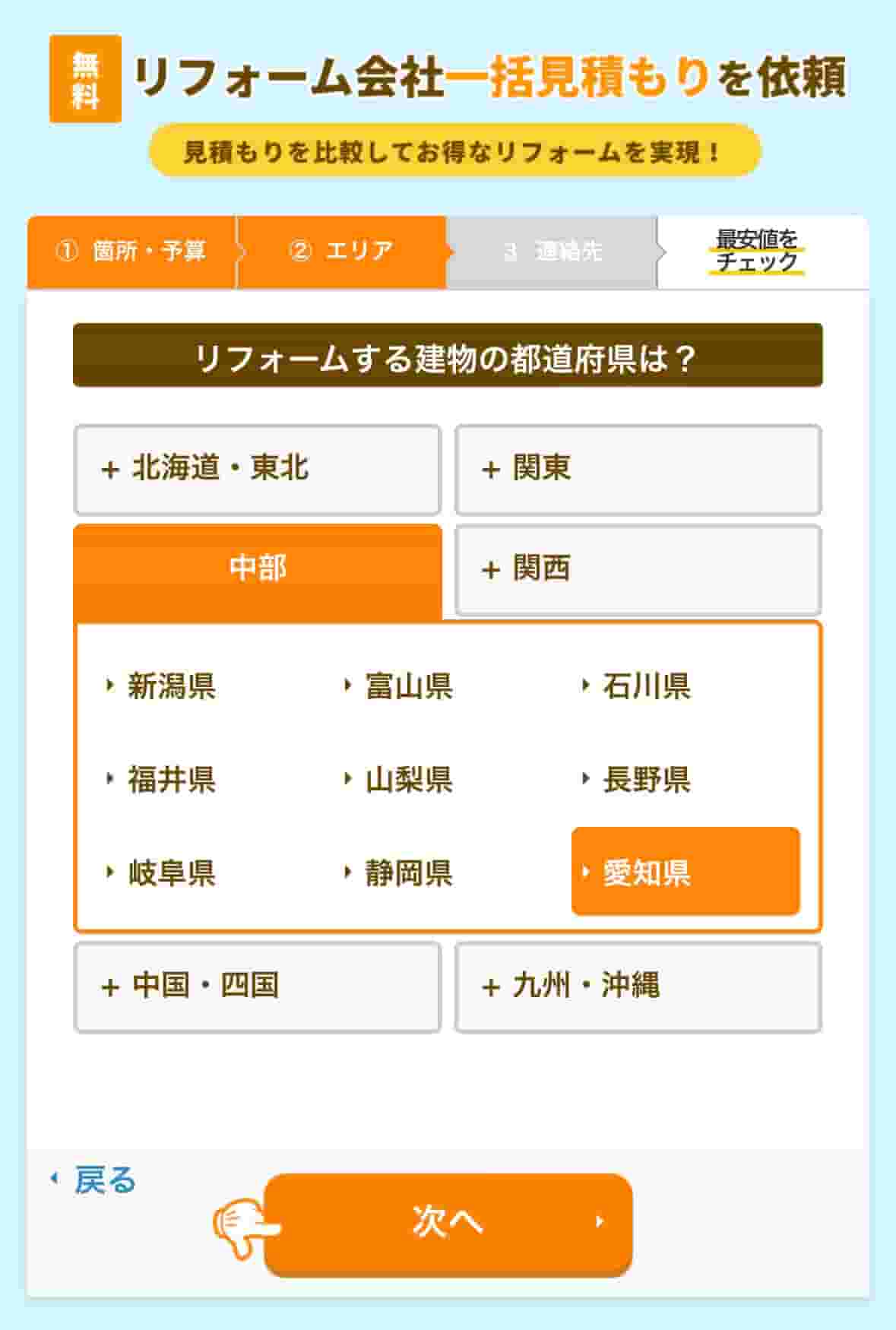Expand the 北海道・東北 region section
896x1330 pixels.
click(257, 469)
